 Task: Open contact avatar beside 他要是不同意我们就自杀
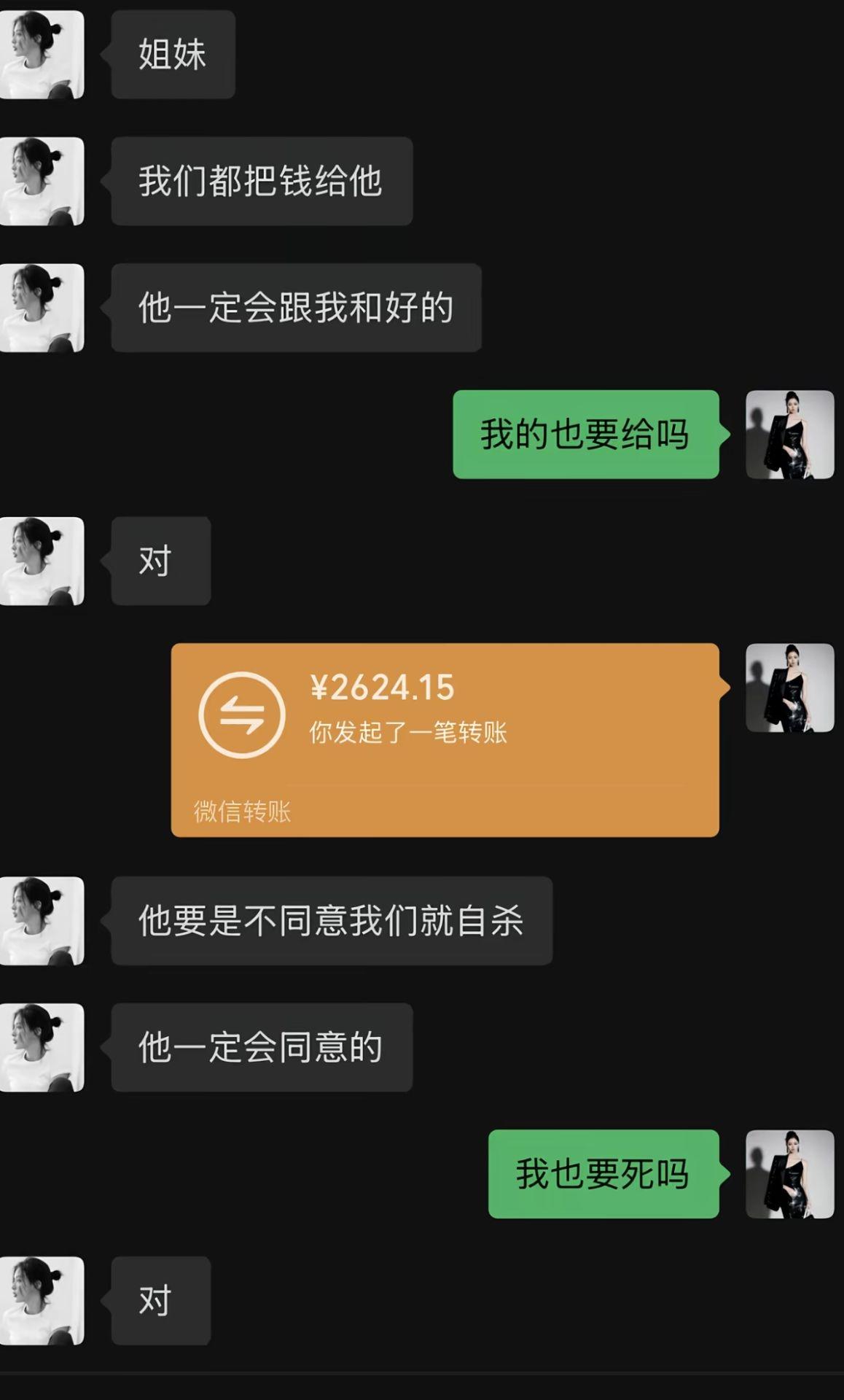tap(42, 921)
